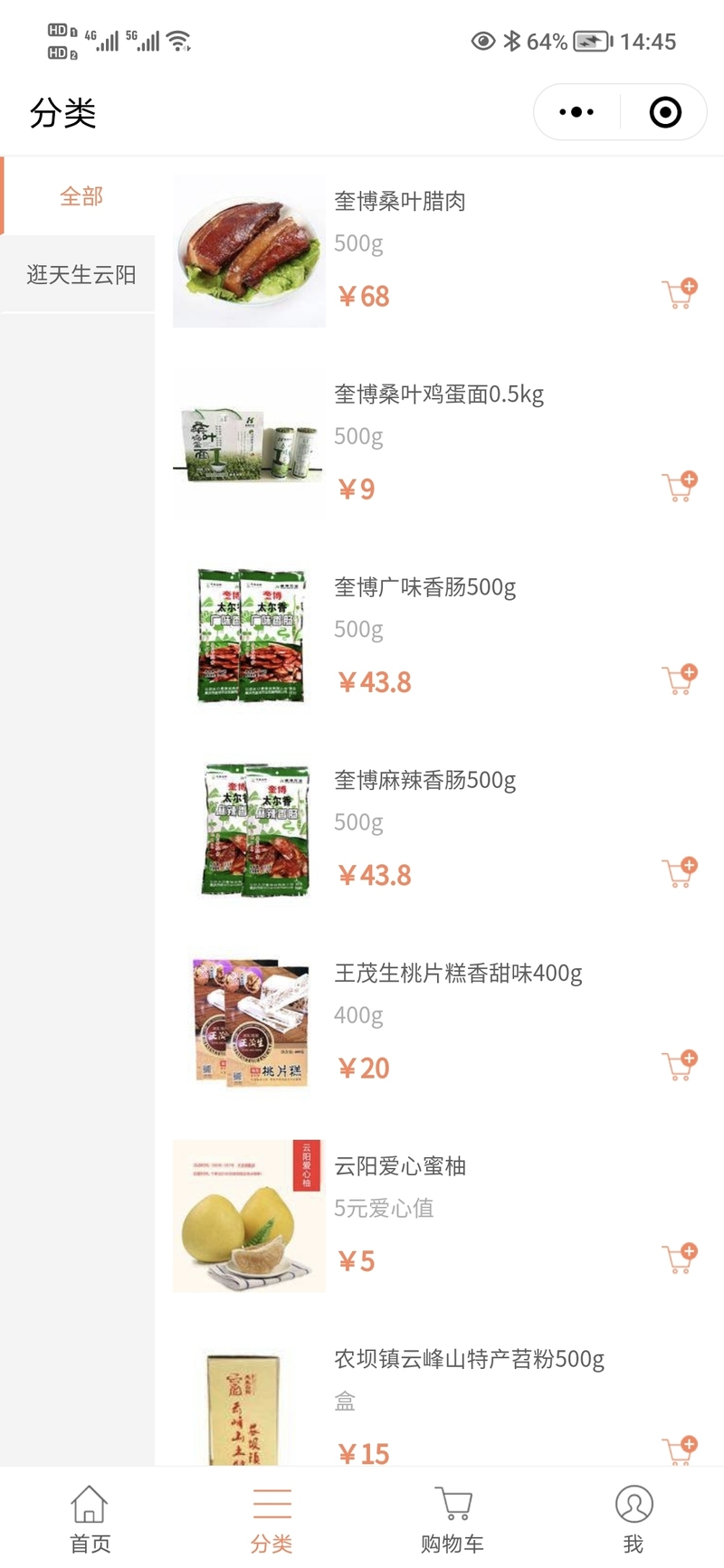The width and height of the screenshot is (724, 1568).
Task: View the 奎博广味香肠500g product image
Action: (x=249, y=637)
